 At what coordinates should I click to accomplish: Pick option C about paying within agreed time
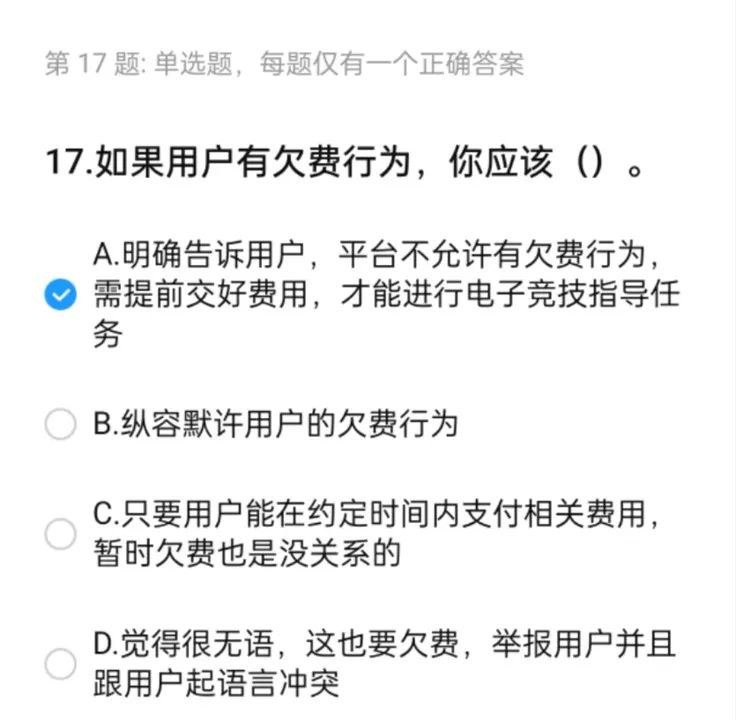click(61, 534)
